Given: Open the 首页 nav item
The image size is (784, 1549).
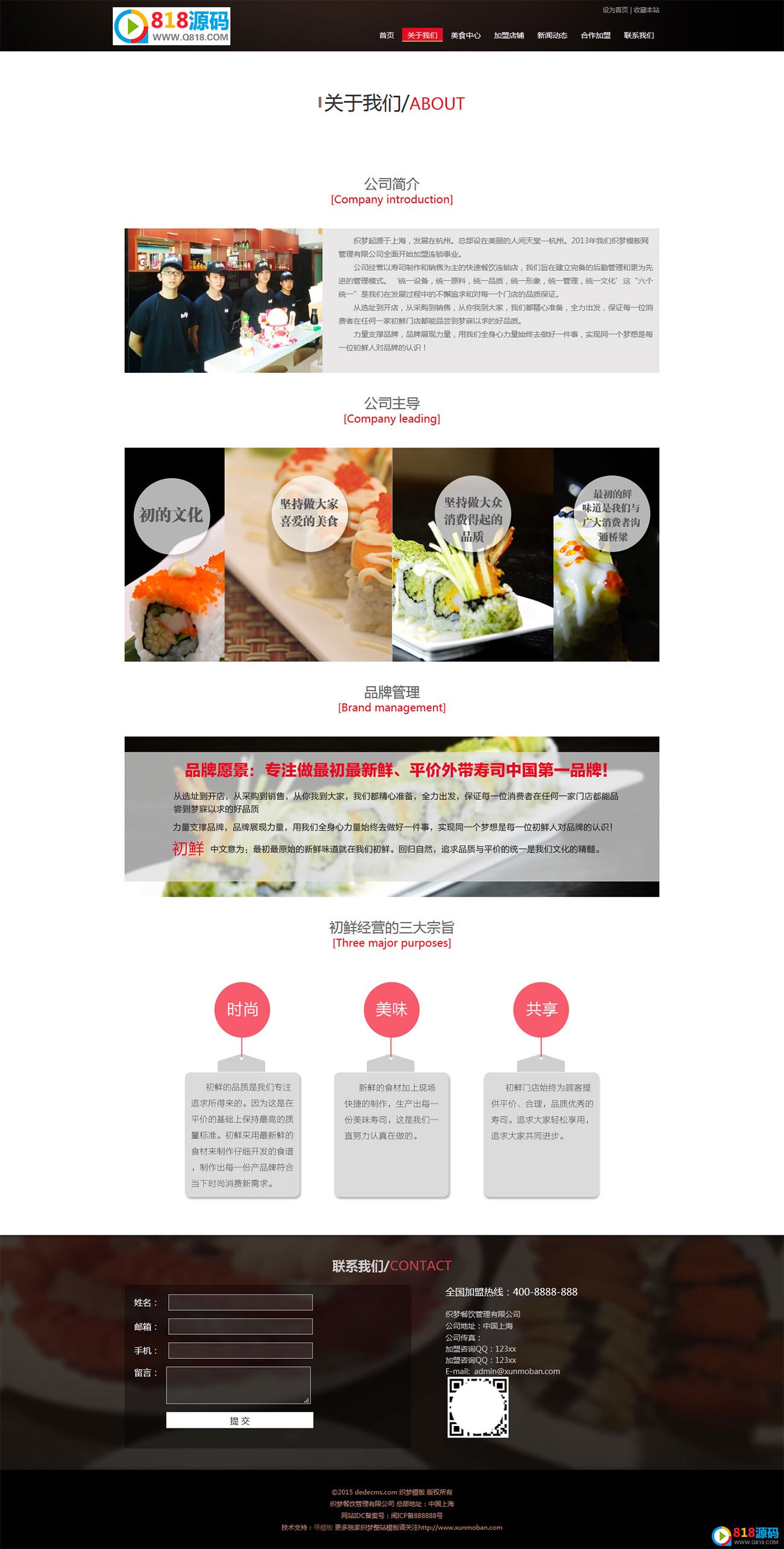Looking at the screenshot, I should [x=387, y=35].
